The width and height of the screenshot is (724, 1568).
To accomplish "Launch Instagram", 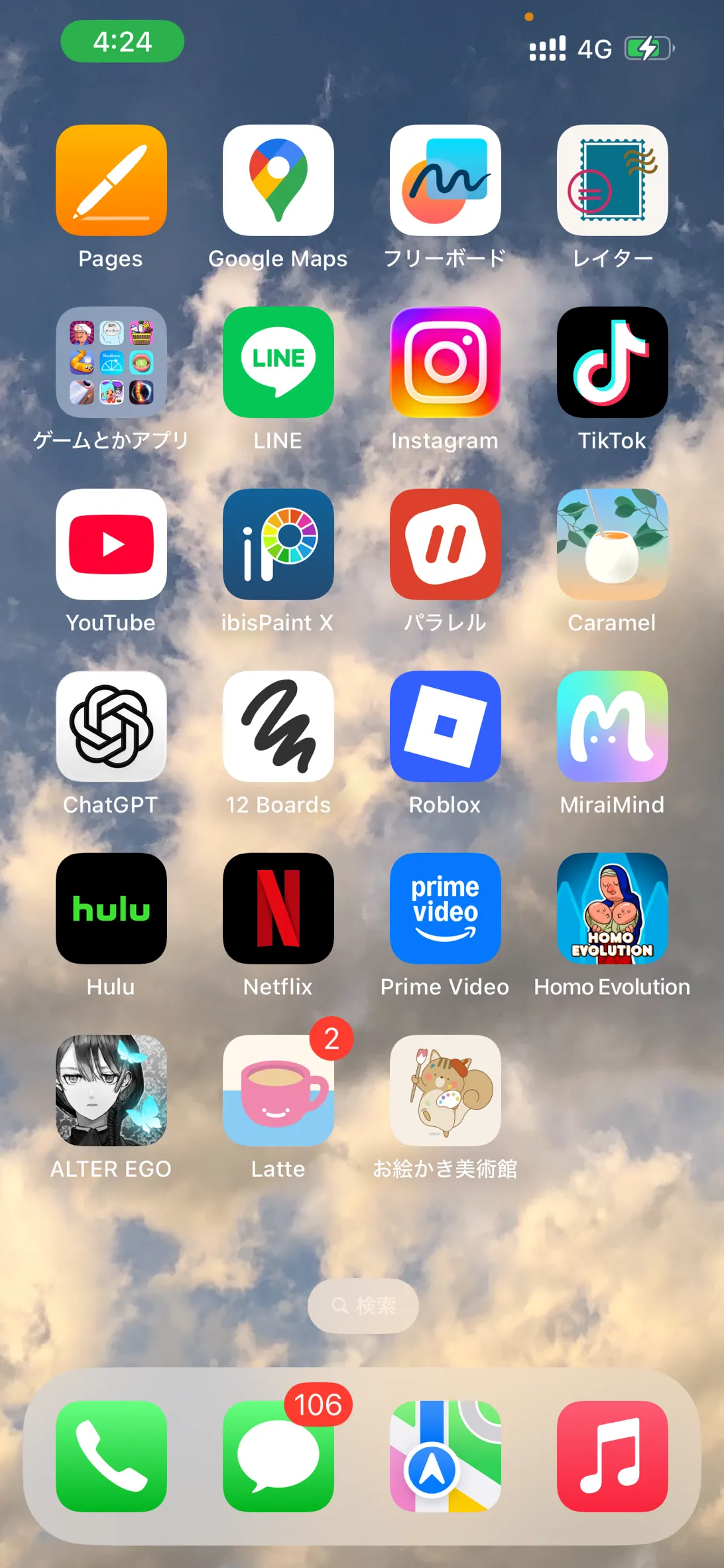I will [445, 362].
